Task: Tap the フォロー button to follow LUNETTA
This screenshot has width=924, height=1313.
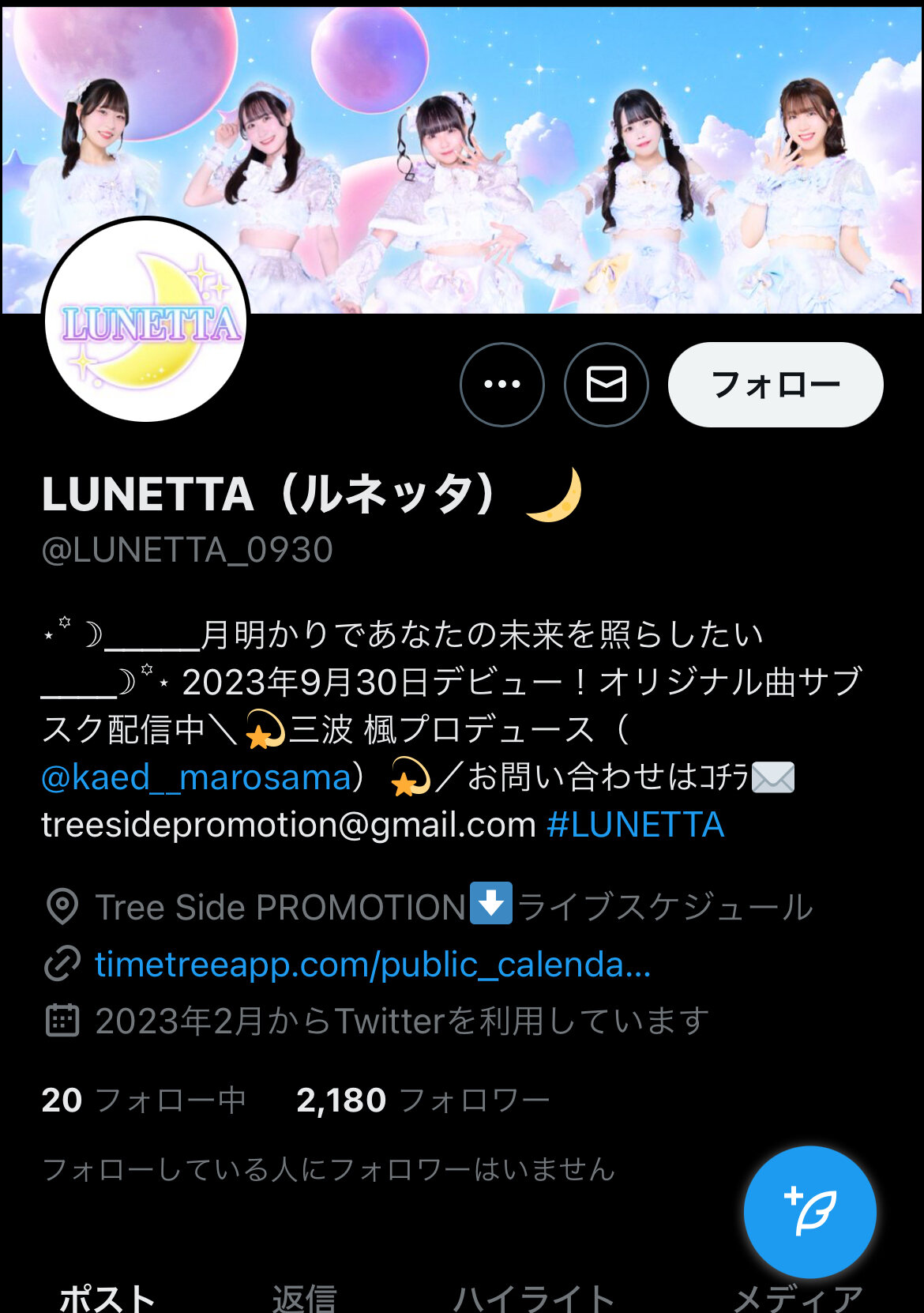Action: (x=776, y=385)
